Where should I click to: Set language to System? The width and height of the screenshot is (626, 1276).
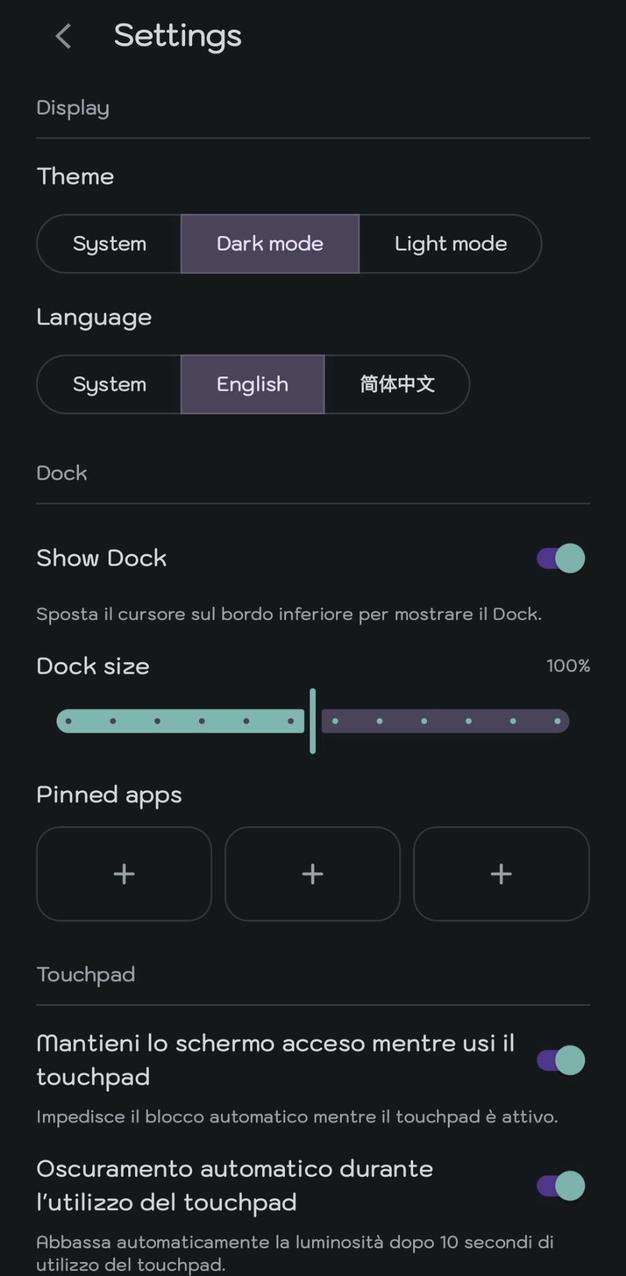point(109,385)
